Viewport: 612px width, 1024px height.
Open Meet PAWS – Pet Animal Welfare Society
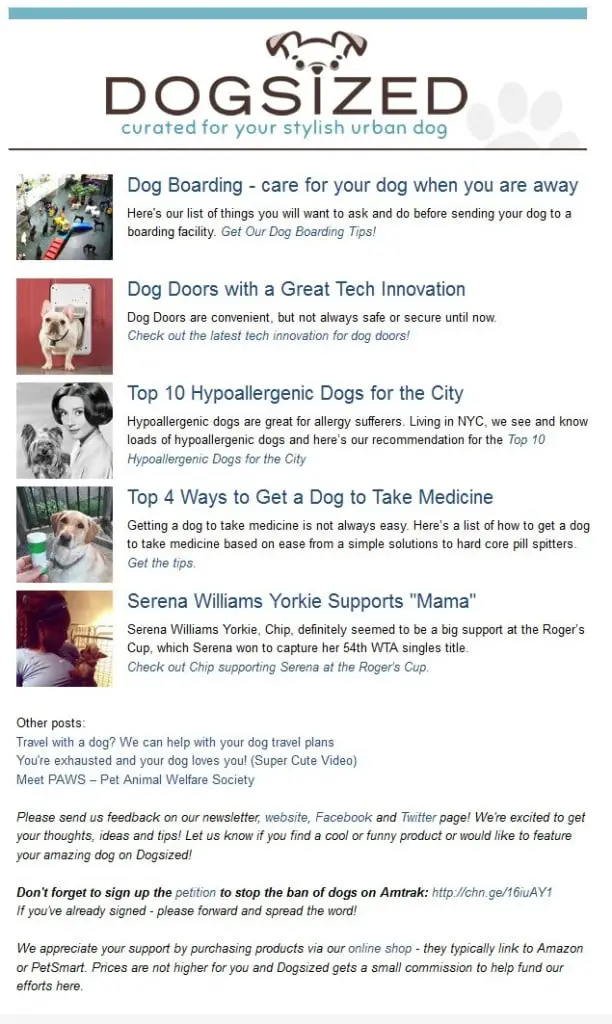coord(135,780)
